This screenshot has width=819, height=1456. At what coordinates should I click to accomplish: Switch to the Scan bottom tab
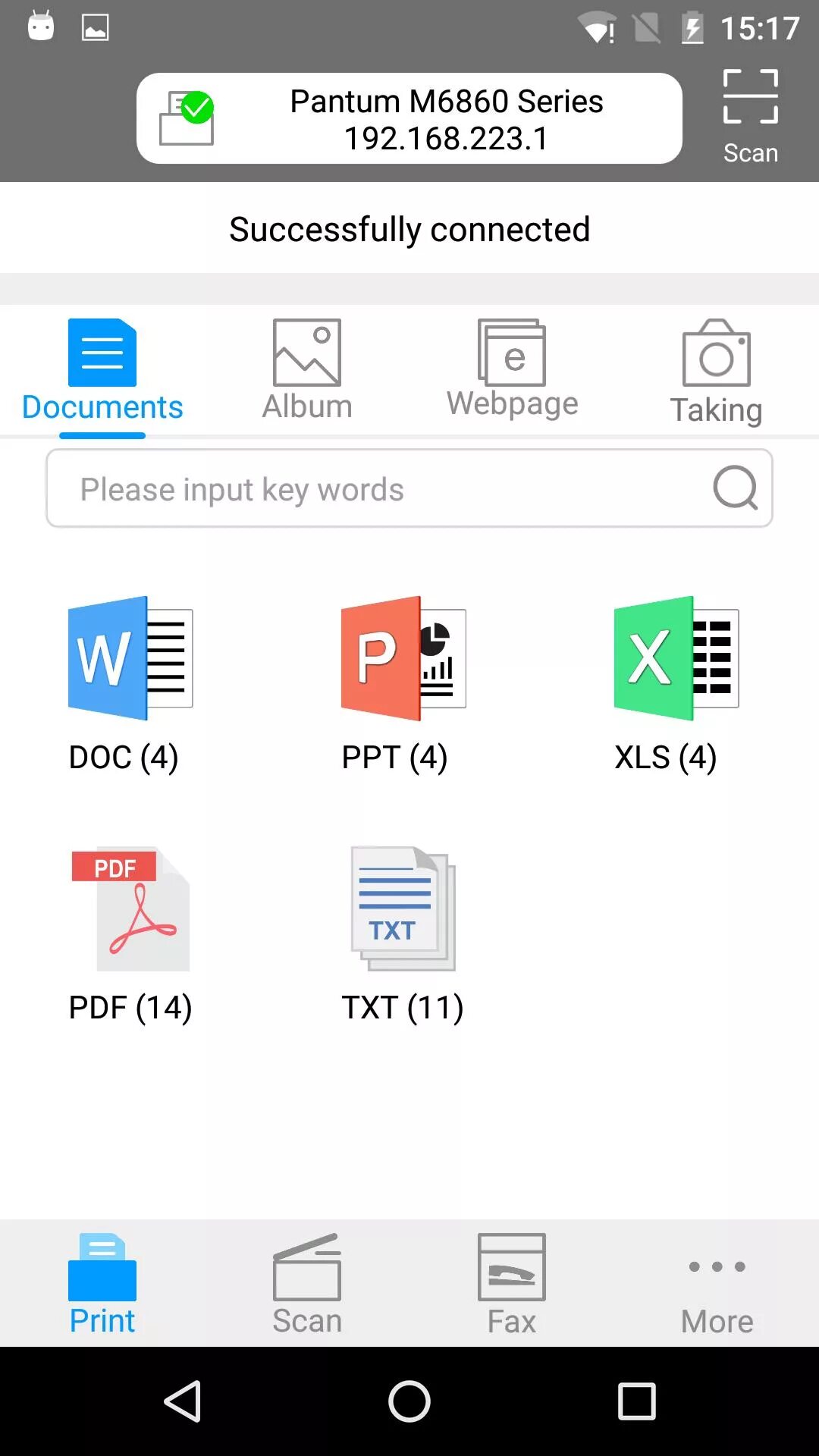[x=307, y=1284]
